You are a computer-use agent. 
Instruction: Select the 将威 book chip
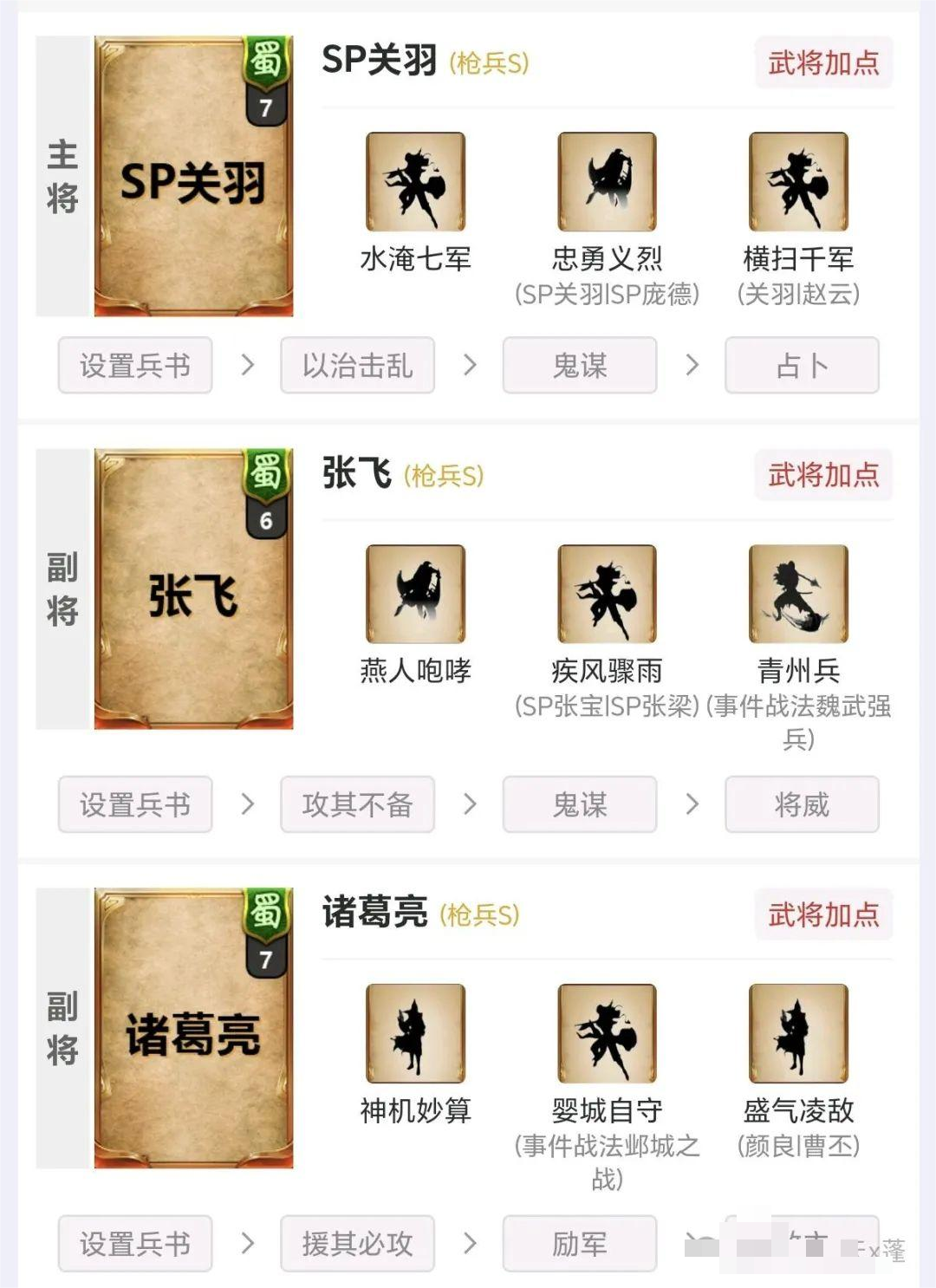tap(802, 804)
